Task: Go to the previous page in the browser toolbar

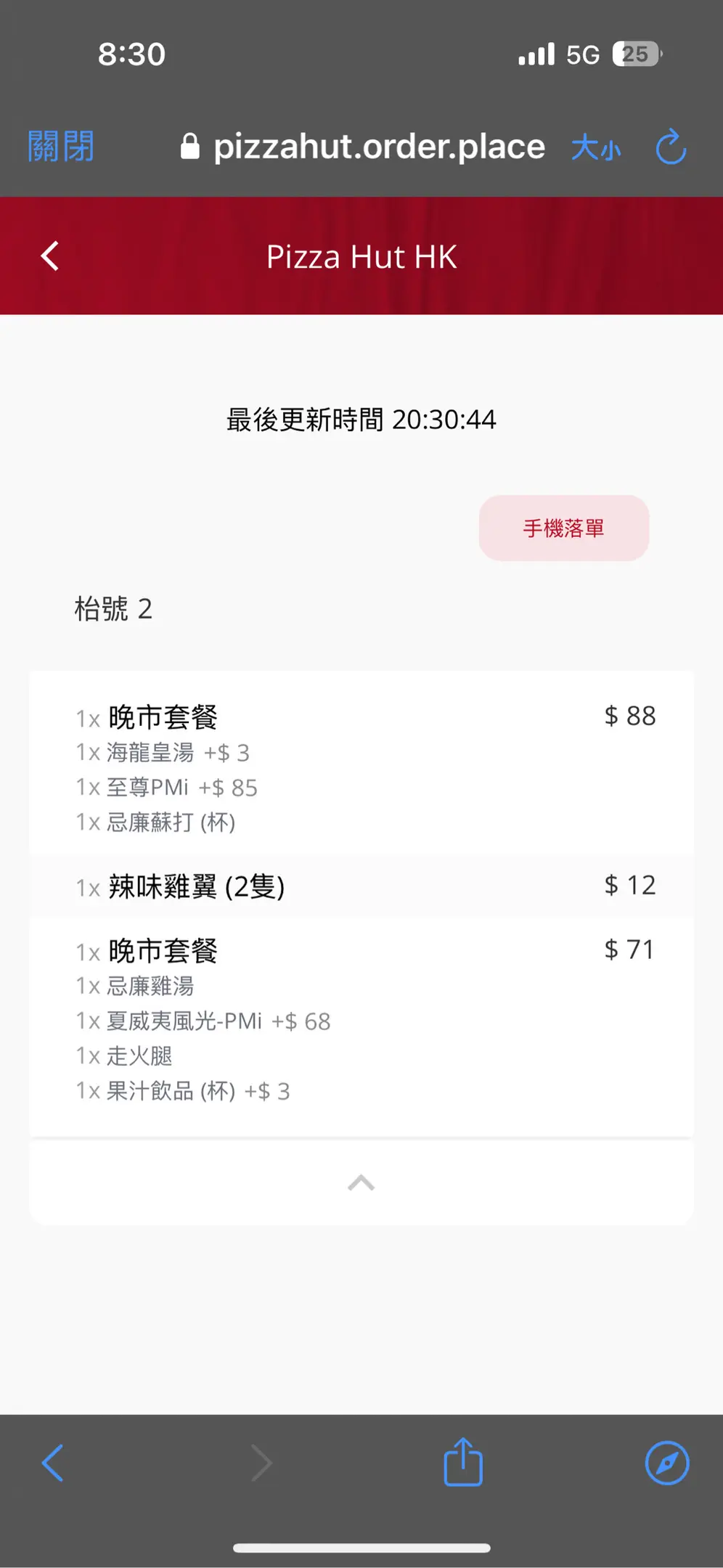Action: pos(53,1463)
